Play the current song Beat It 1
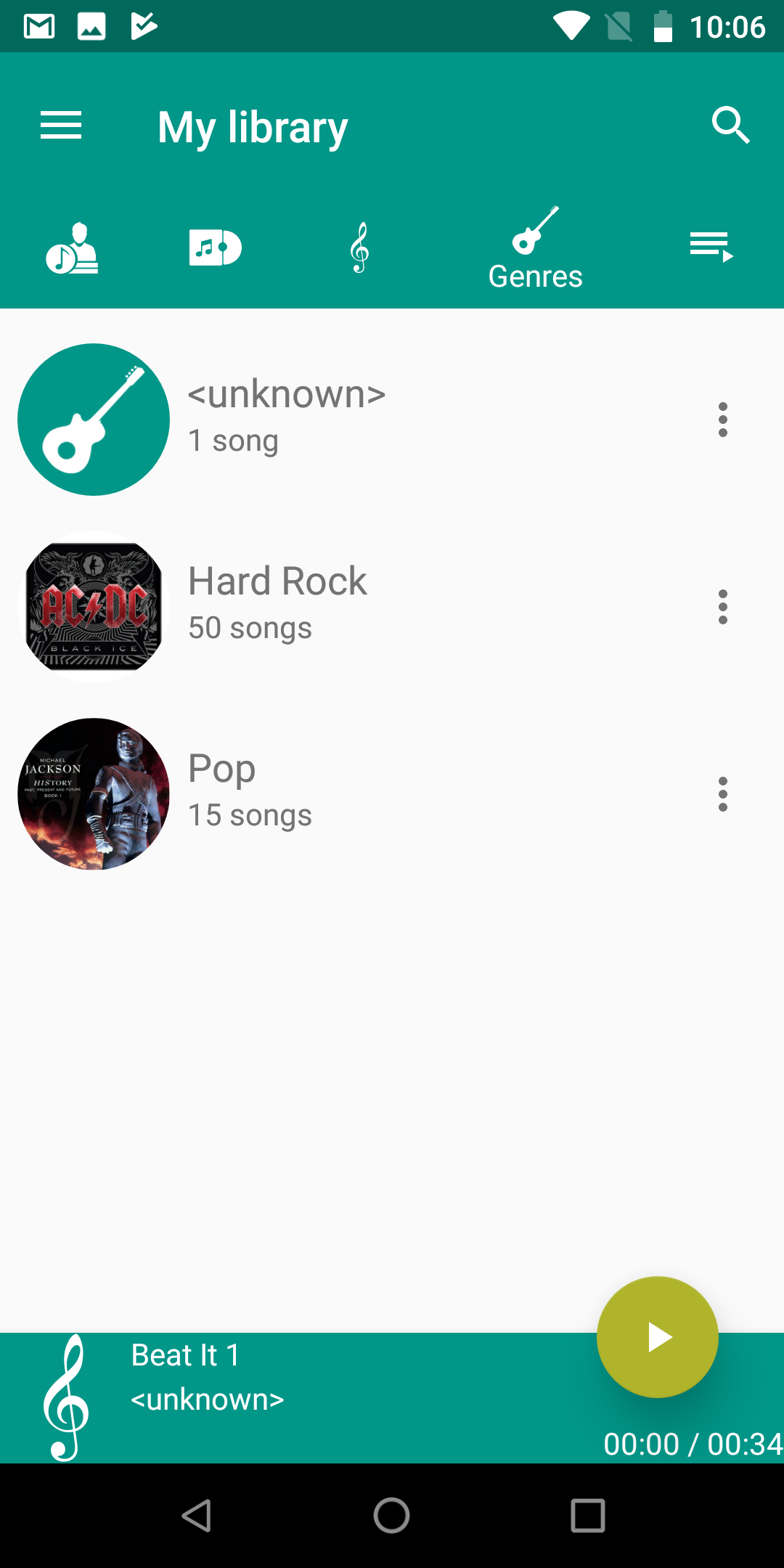This screenshot has height=1568, width=784. tap(658, 1337)
